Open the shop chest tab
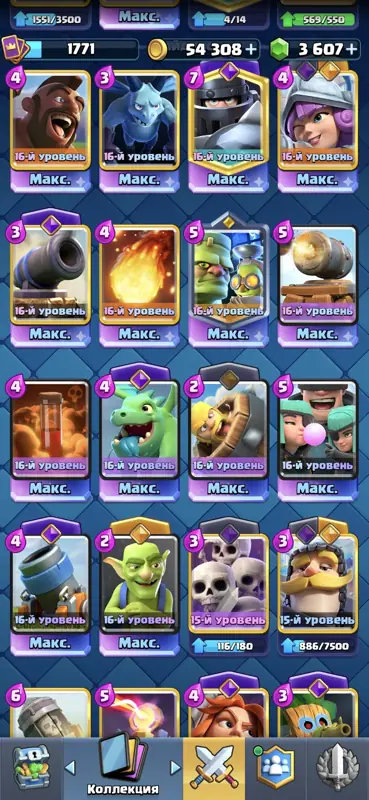 (x=30, y=767)
